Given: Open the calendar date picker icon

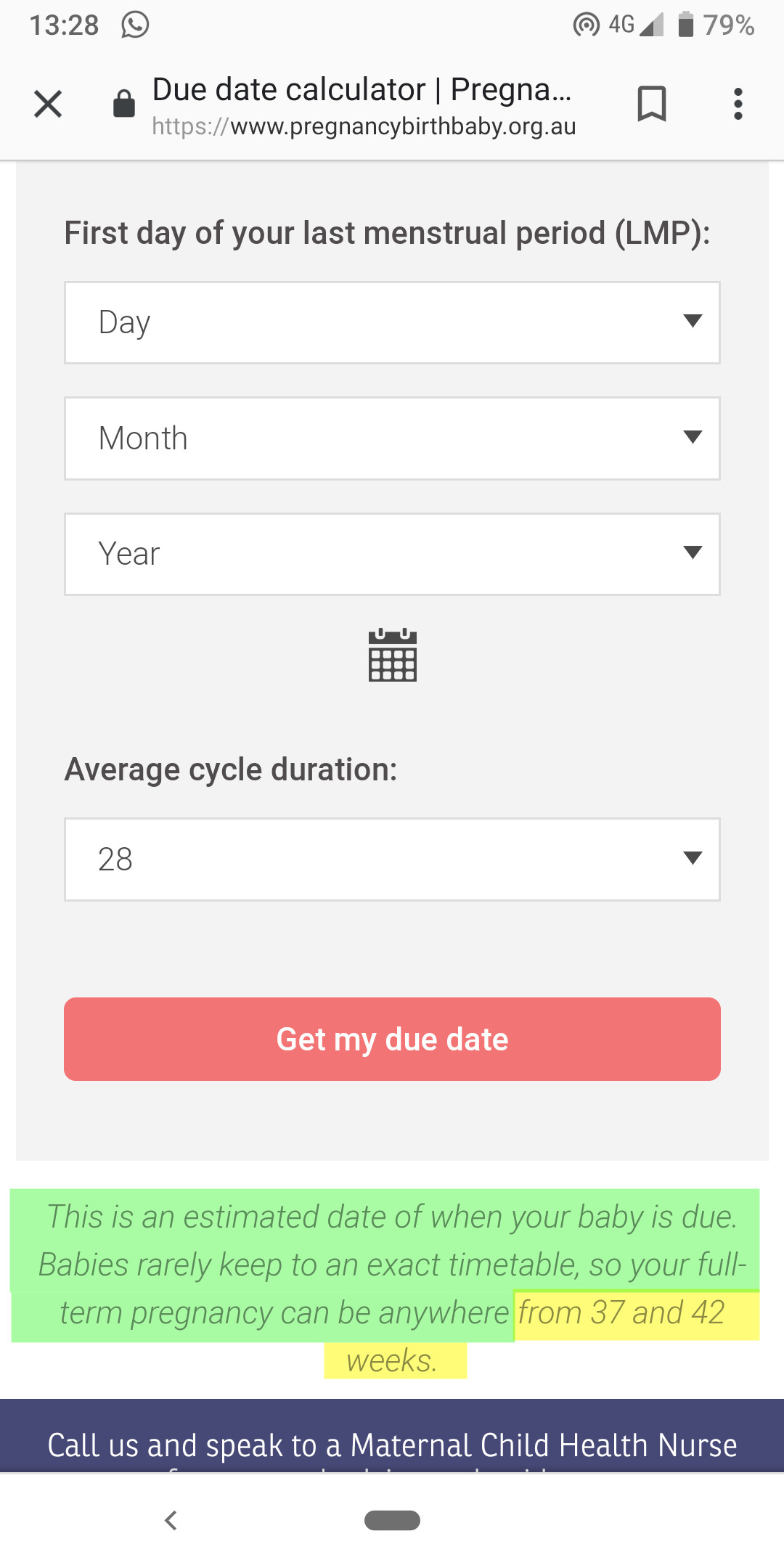Looking at the screenshot, I should coord(392,655).
